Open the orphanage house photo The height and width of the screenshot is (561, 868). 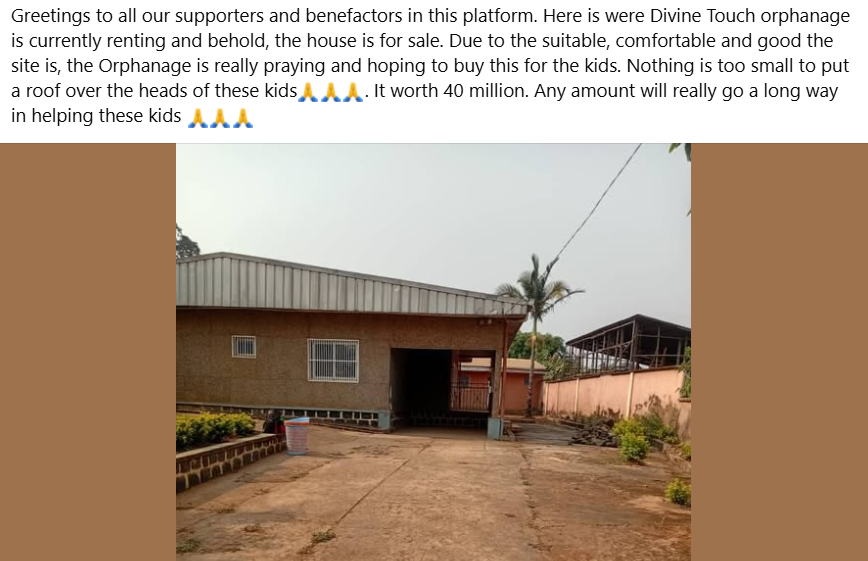pyautogui.click(x=433, y=352)
